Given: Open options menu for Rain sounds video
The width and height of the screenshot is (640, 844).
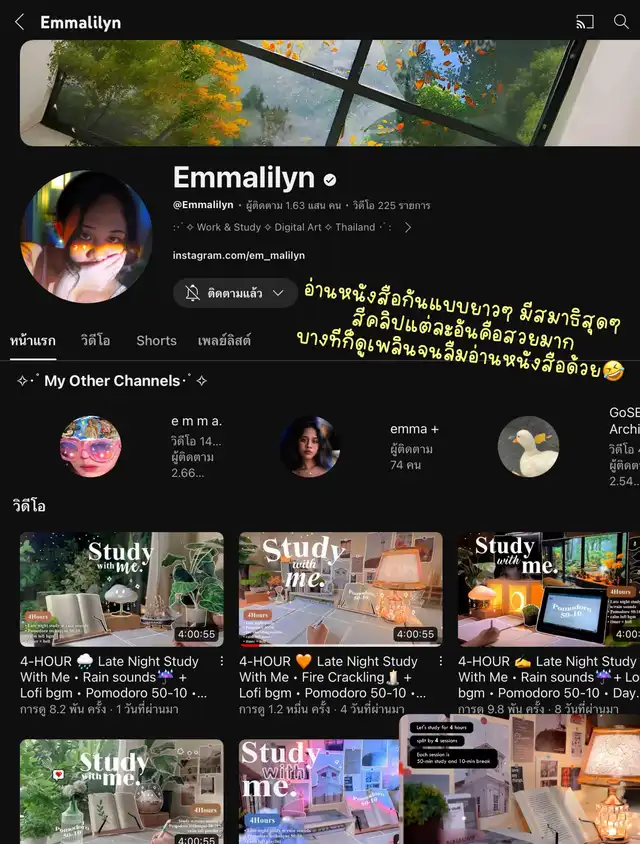Looking at the screenshot, I should 221,662.
